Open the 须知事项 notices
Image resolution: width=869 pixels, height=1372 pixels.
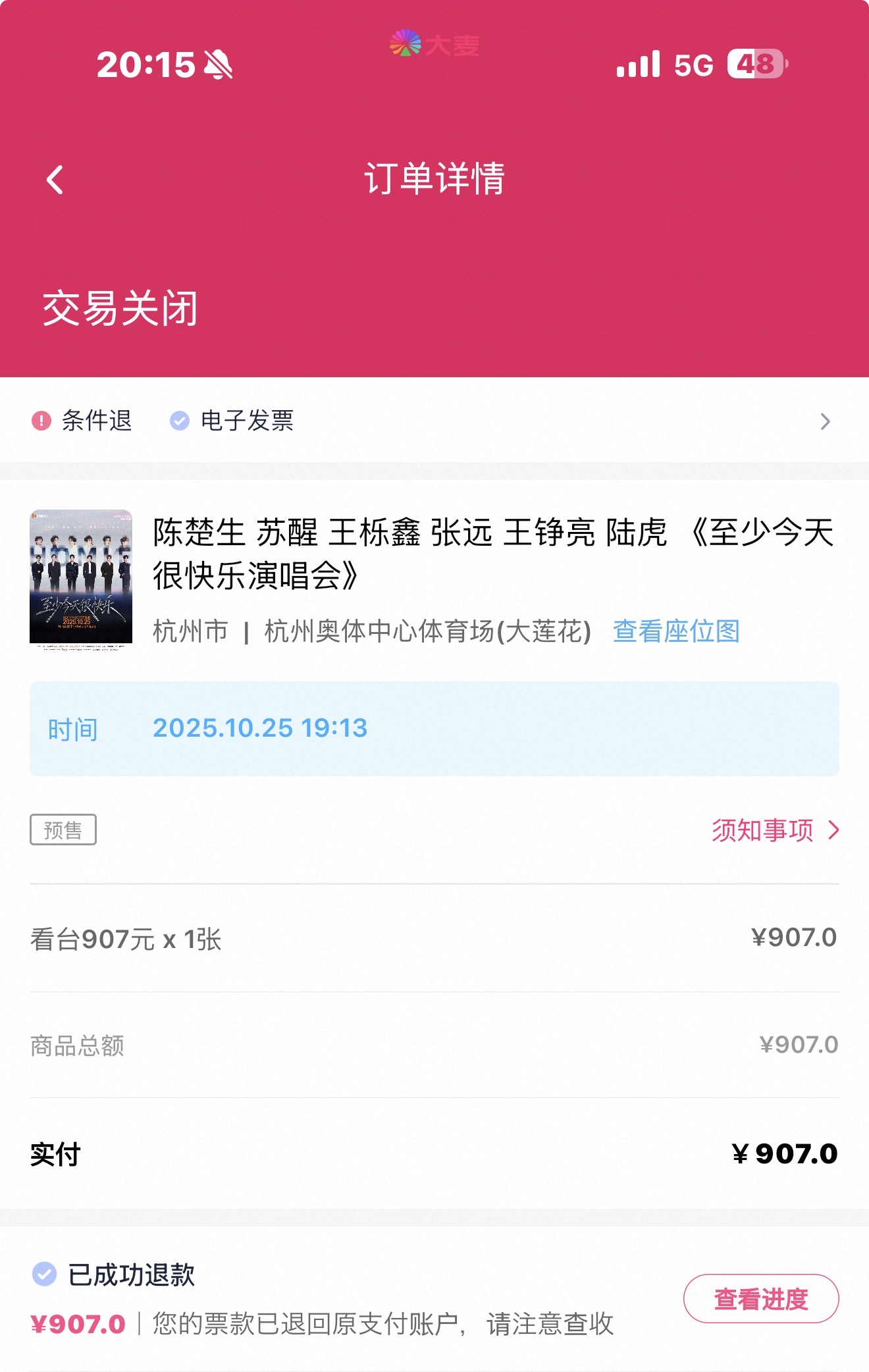pos(776,830)
